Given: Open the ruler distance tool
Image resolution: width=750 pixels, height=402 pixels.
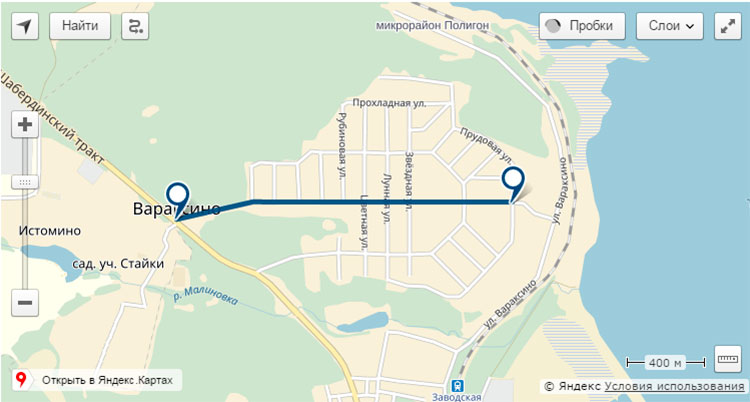Looking at the screenshot, I should coord(727,359).
